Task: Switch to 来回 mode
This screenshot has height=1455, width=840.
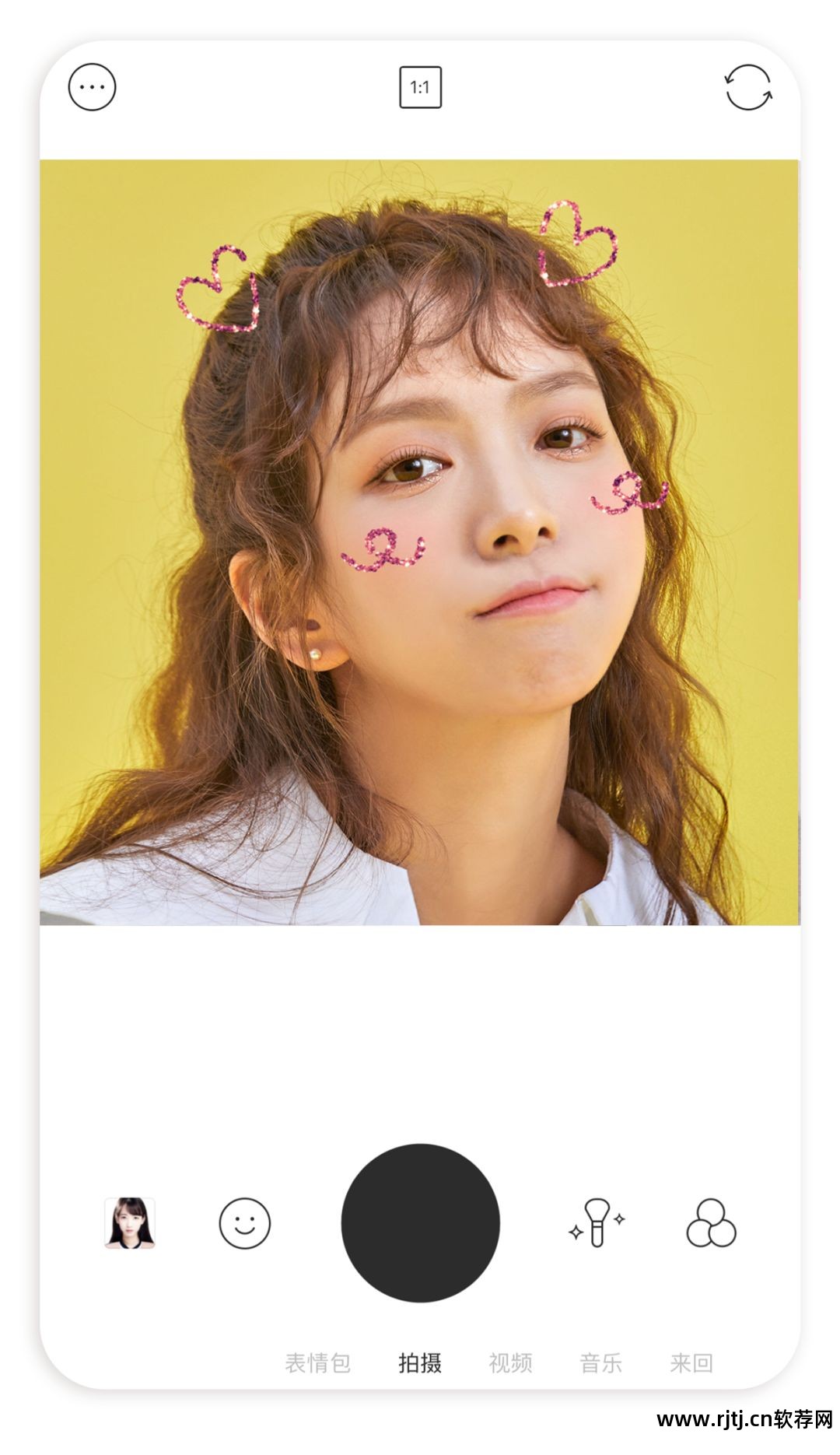Action: tap(691, 1363)
